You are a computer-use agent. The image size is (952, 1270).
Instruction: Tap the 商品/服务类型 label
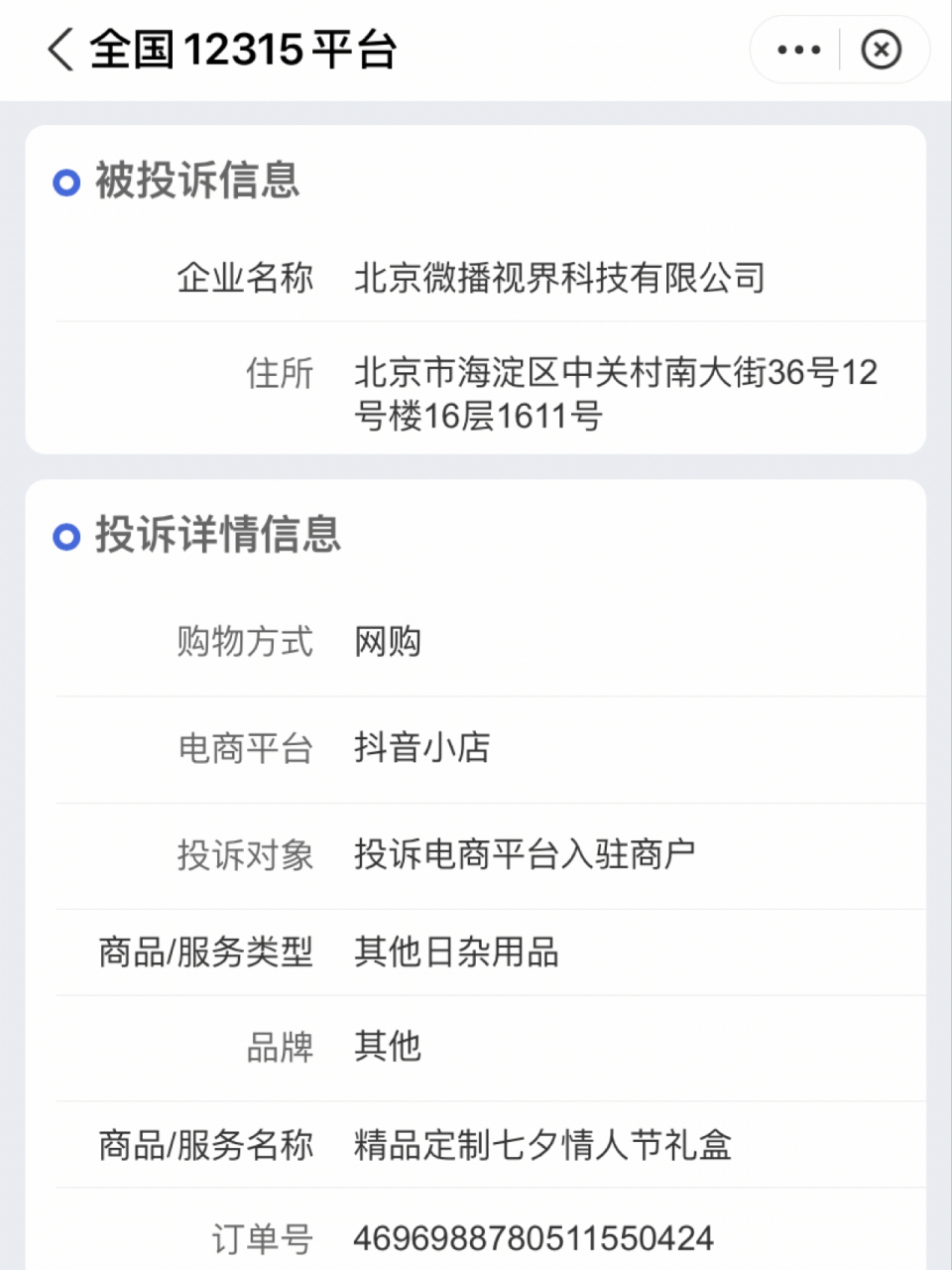(206, 953)
